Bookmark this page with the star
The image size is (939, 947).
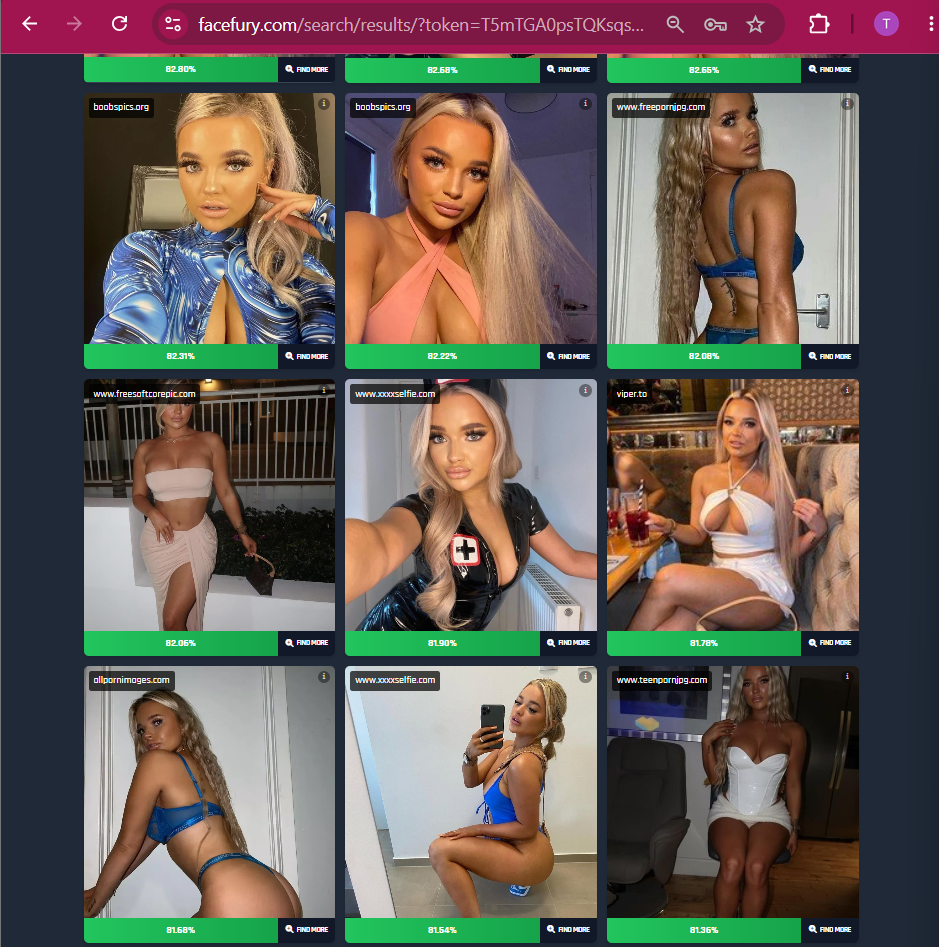coord(755,25)
